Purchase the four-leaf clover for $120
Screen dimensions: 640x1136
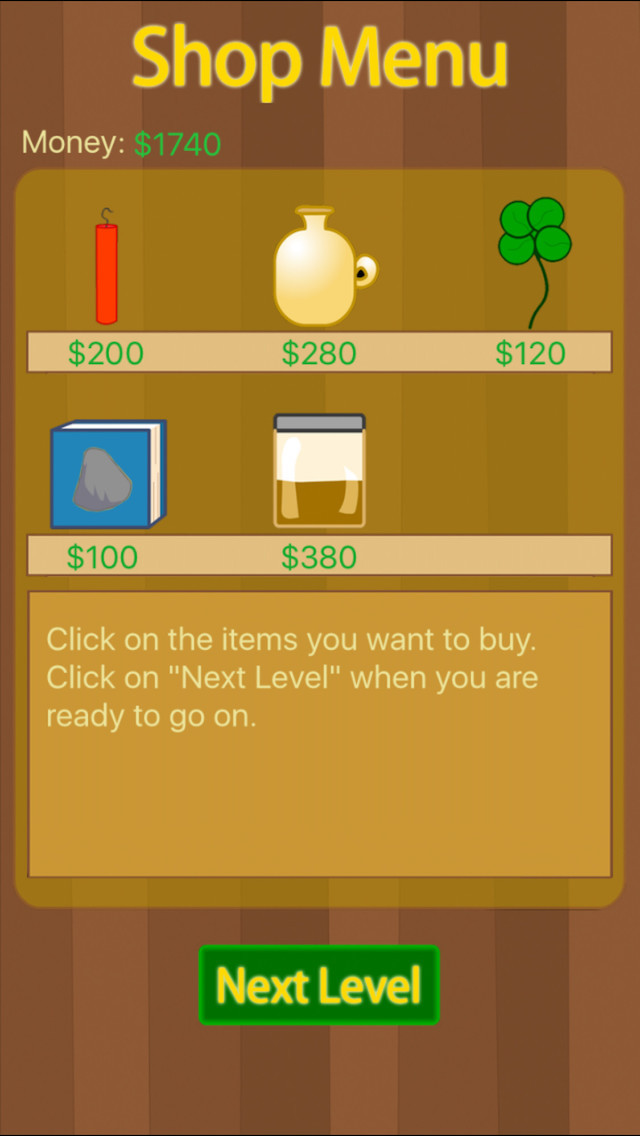(x=533, y=260)
